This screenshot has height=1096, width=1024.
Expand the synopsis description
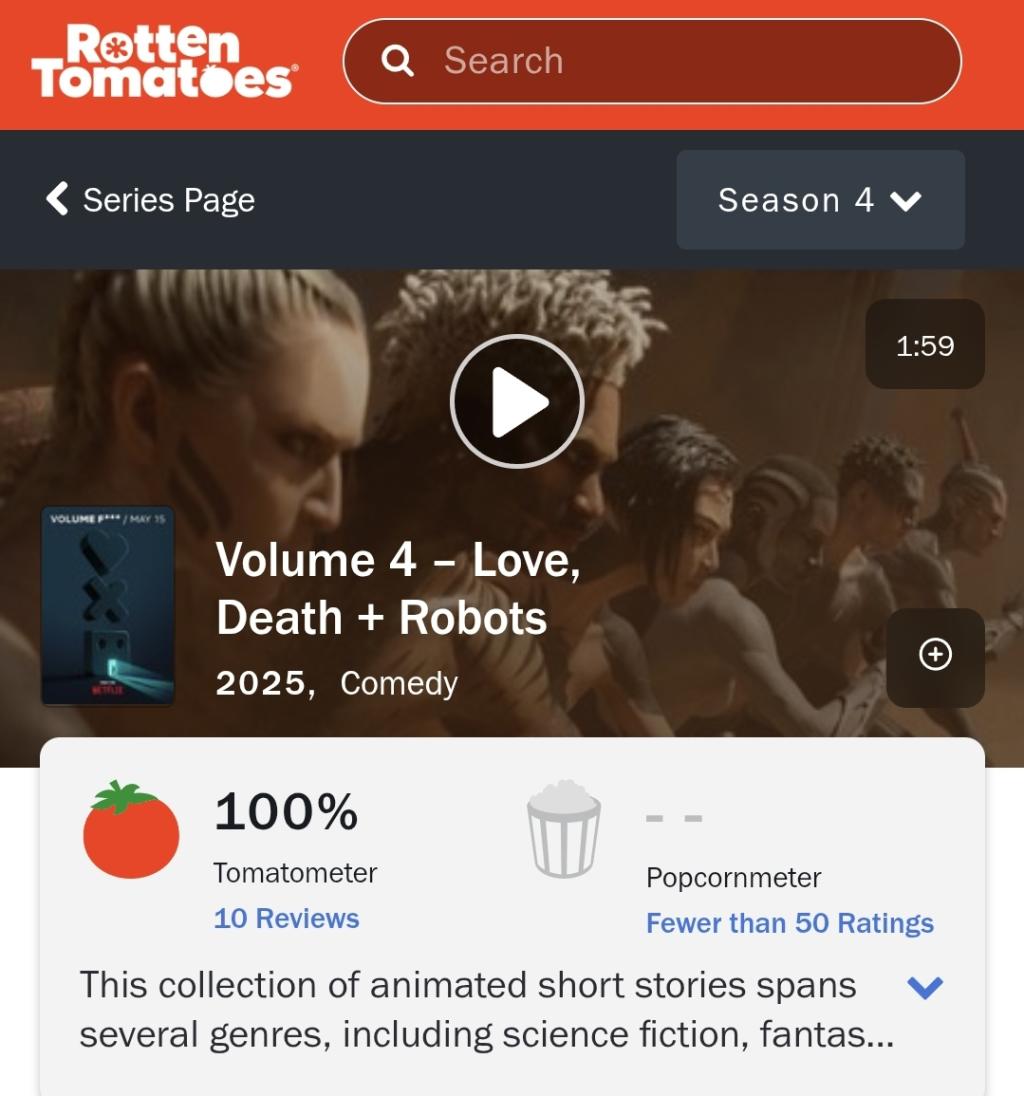pos(924,988)
